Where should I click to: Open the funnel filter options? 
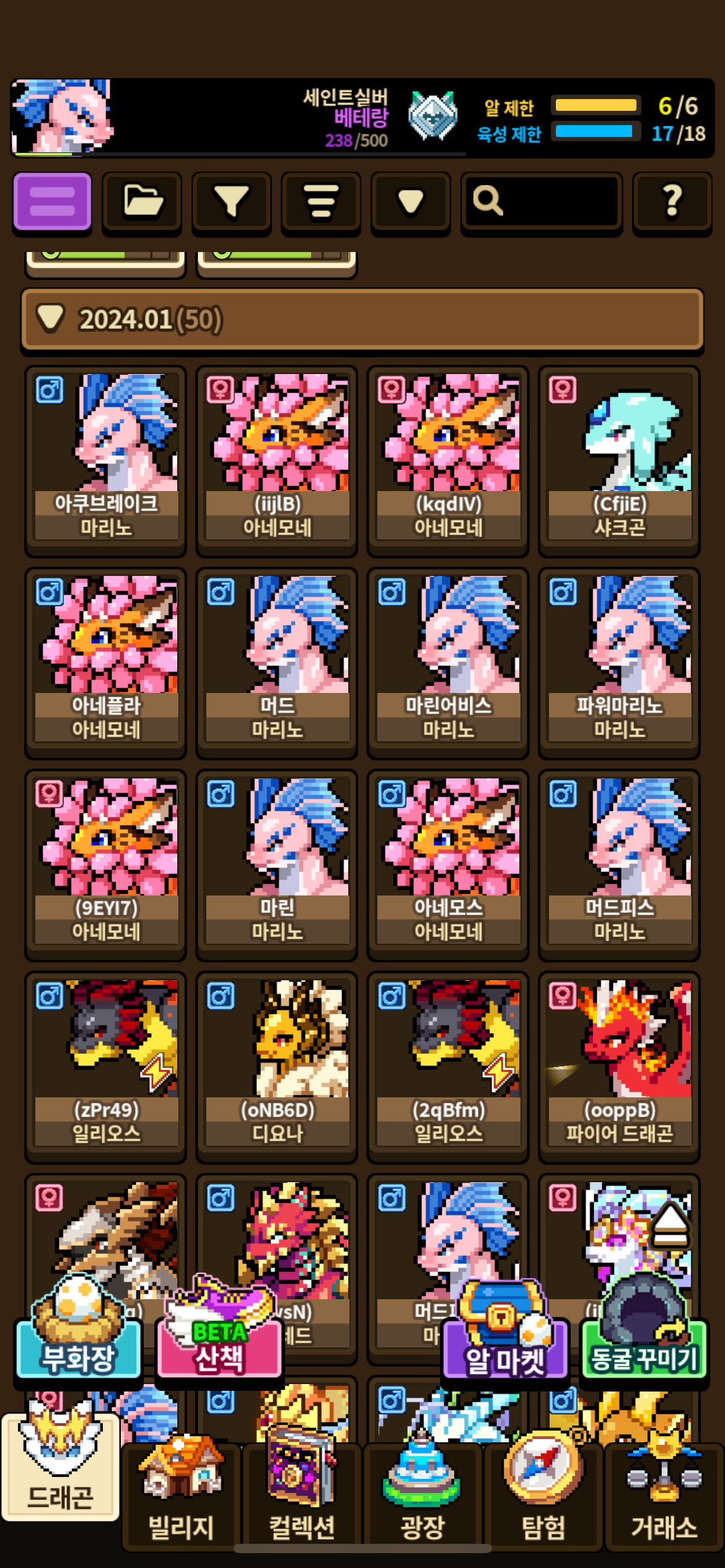[x=231, y=201]
